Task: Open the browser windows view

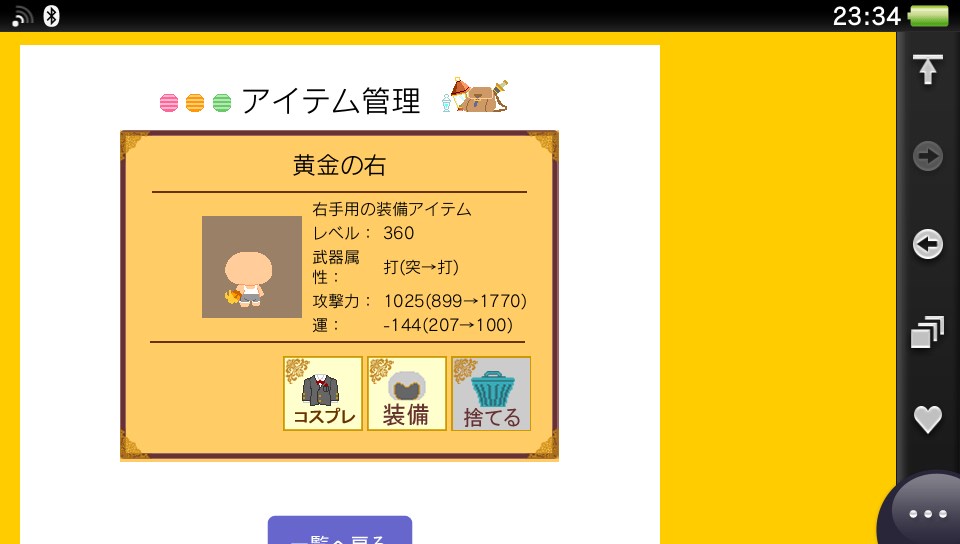Action: click(x=928, y=332)
